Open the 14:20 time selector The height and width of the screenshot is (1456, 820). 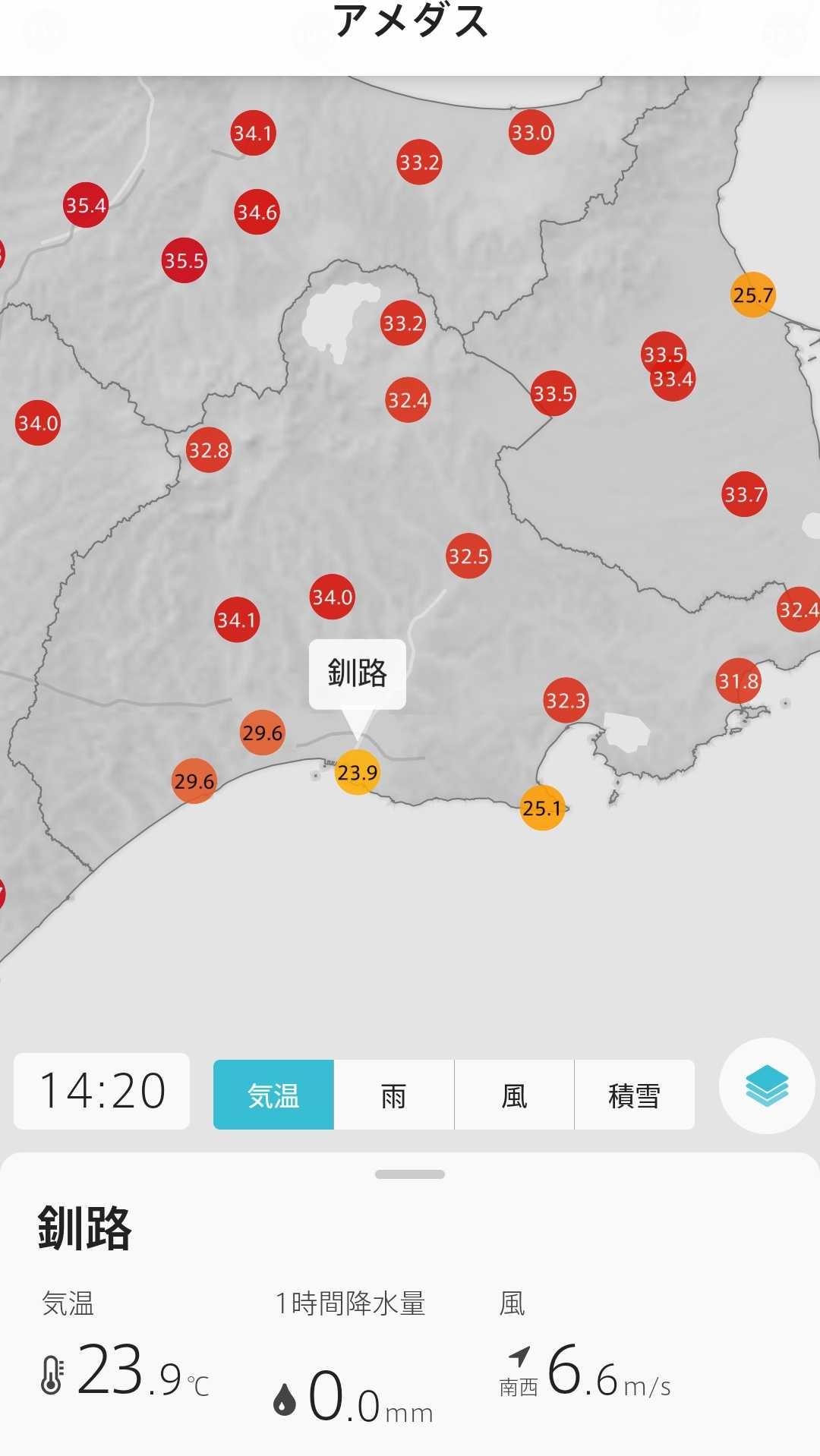click(102, 1091)
